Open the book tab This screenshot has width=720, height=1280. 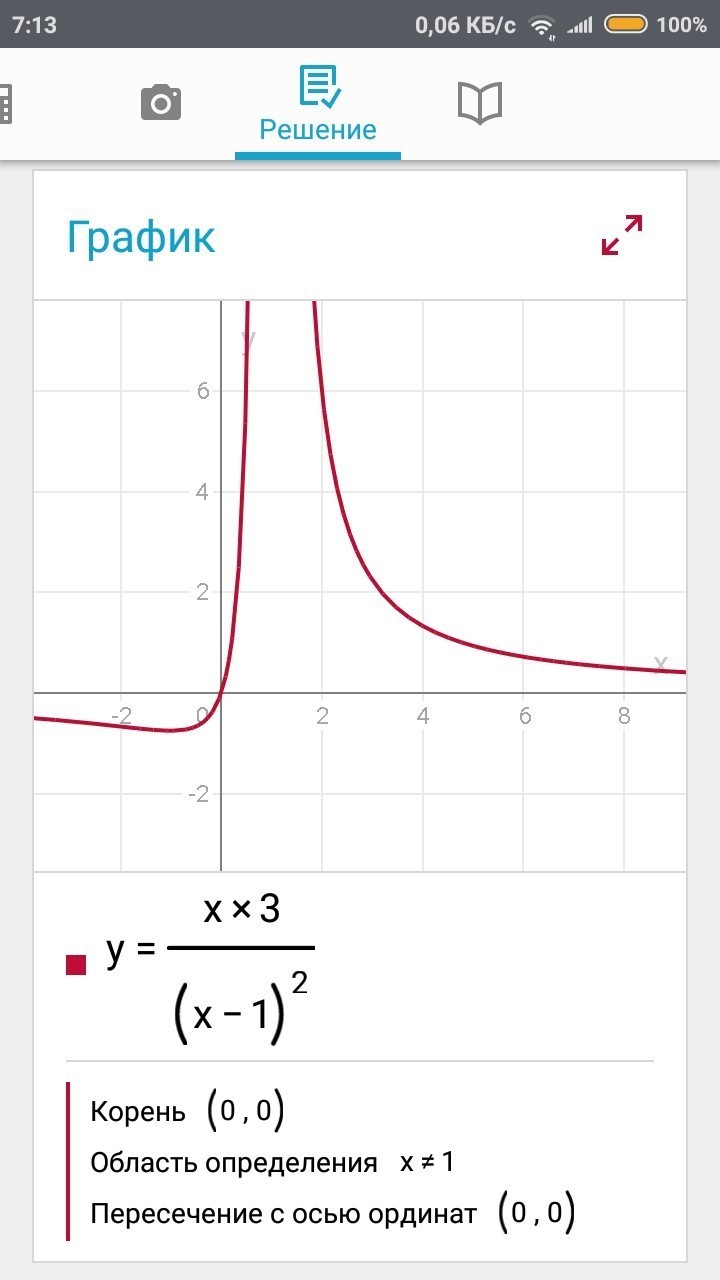[480, 103]
